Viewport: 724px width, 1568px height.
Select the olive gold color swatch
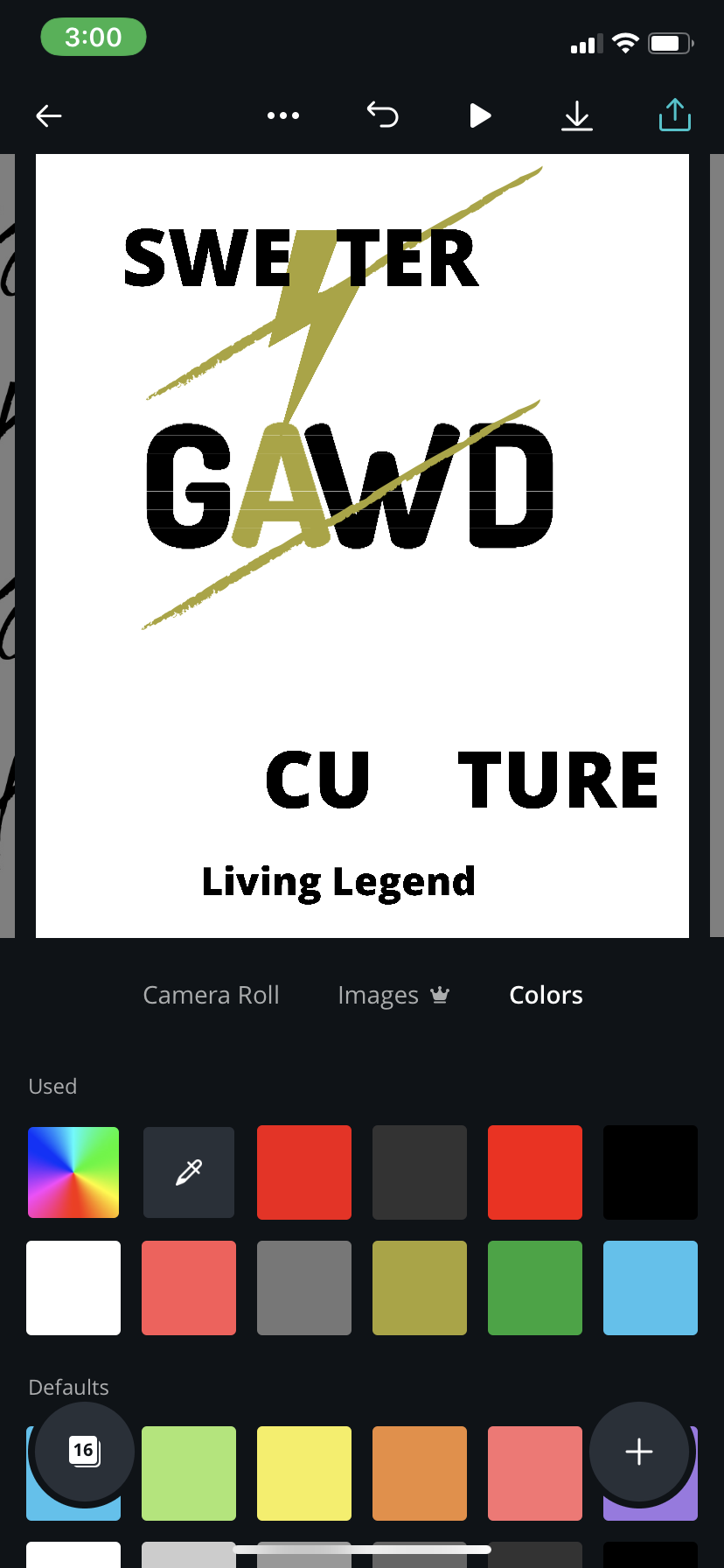click(x=420, y=1288)
